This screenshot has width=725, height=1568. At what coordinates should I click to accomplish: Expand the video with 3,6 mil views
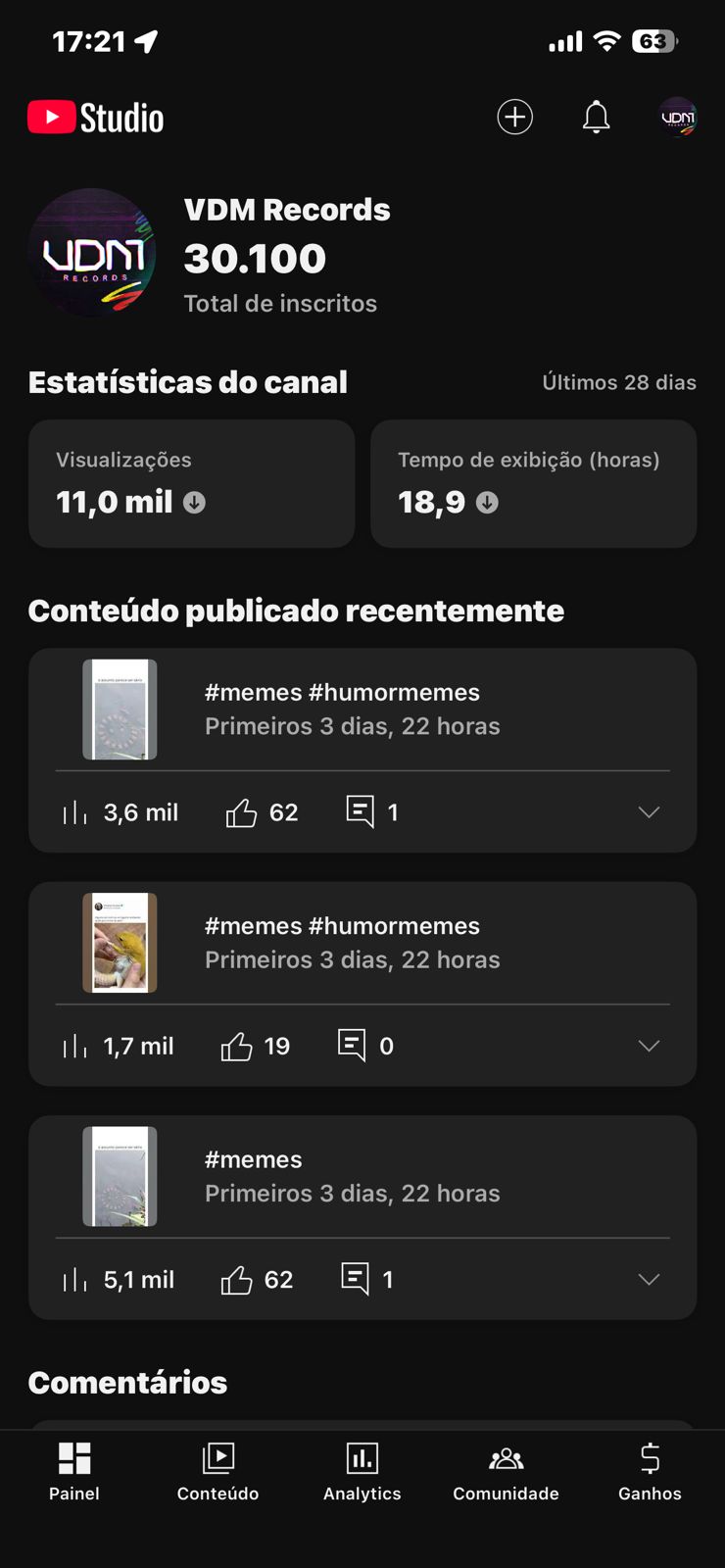[649, 812]
